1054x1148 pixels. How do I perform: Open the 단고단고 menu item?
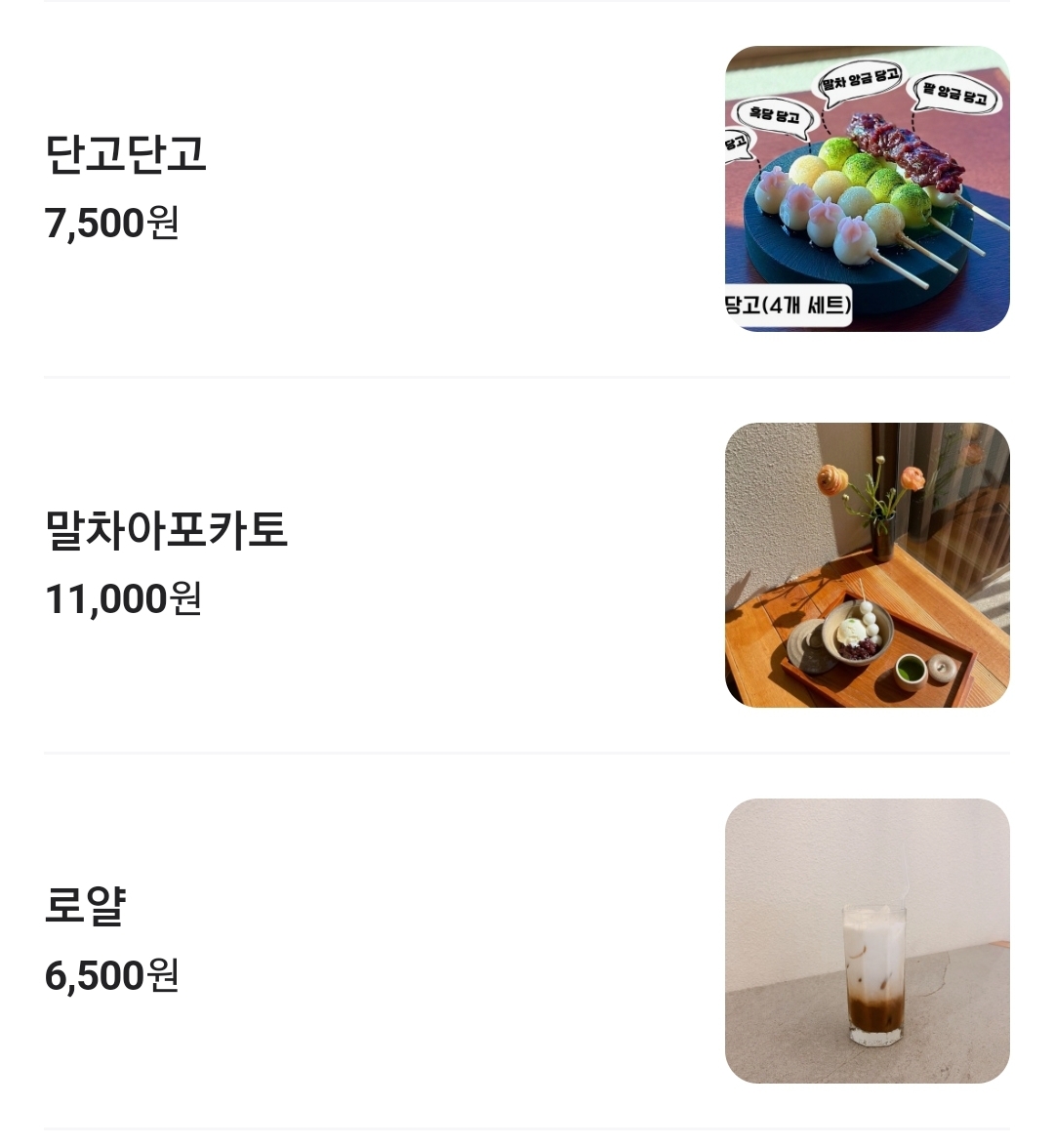coord(127,154)
